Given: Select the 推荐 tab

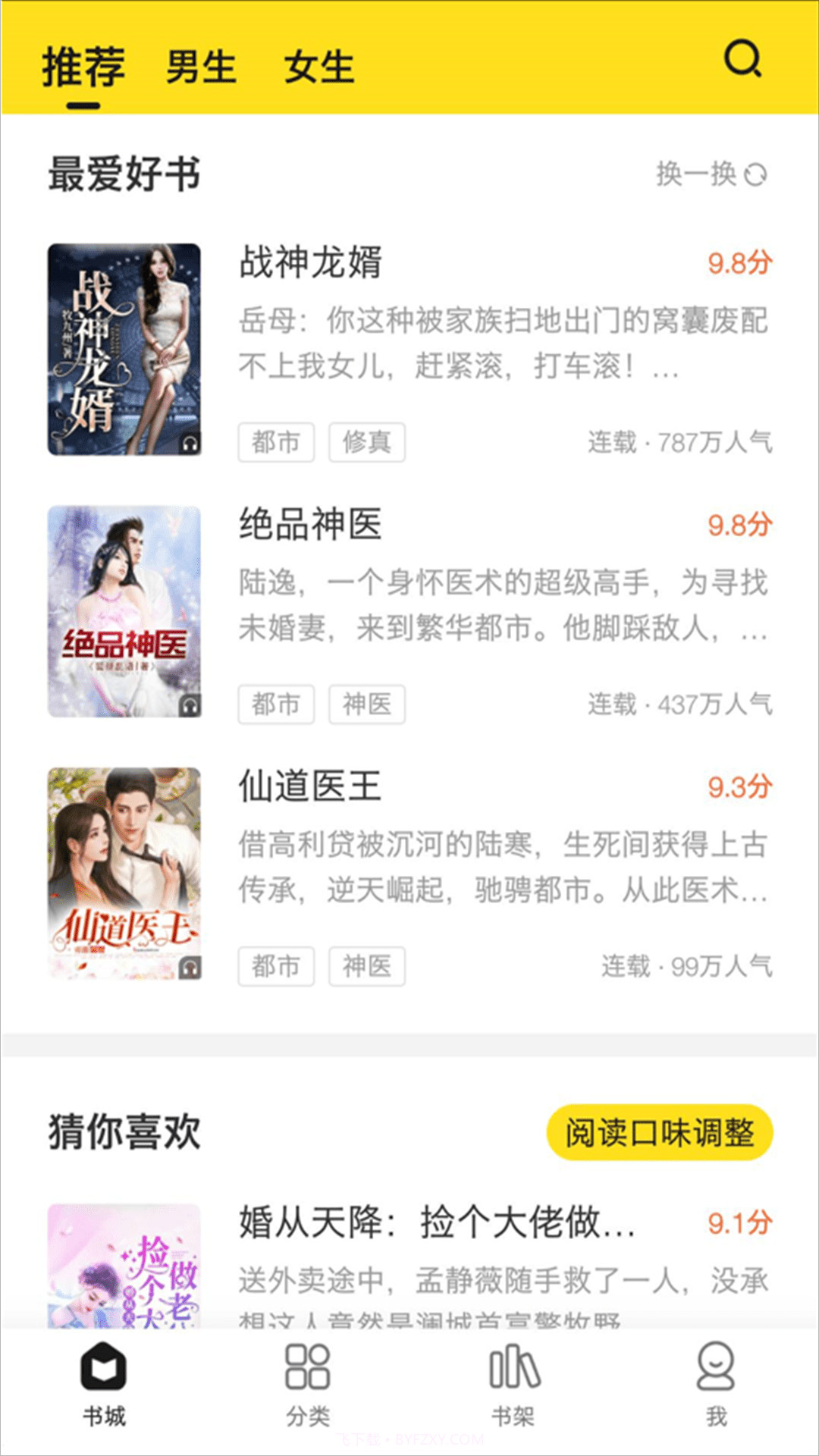Looking at the screenshot, I should tap(85, 67).
